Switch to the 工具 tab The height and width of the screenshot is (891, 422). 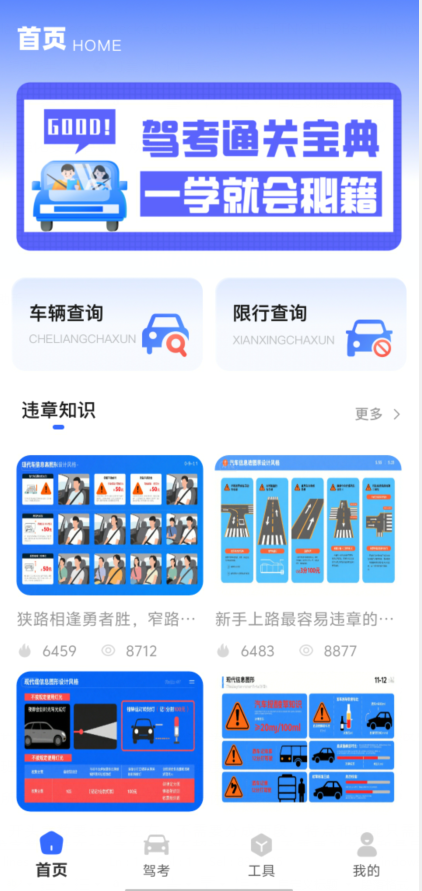(261, 855)
